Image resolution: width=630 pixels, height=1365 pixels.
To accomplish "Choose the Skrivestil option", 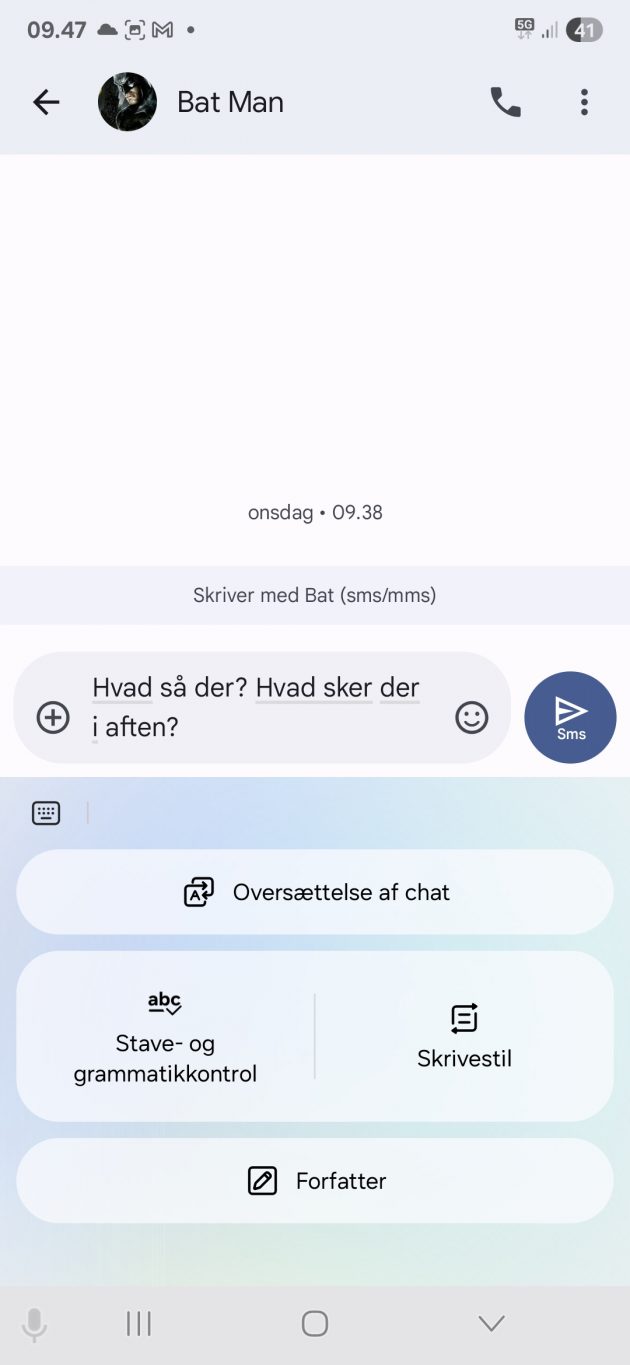I will (x=464, y=1037).
